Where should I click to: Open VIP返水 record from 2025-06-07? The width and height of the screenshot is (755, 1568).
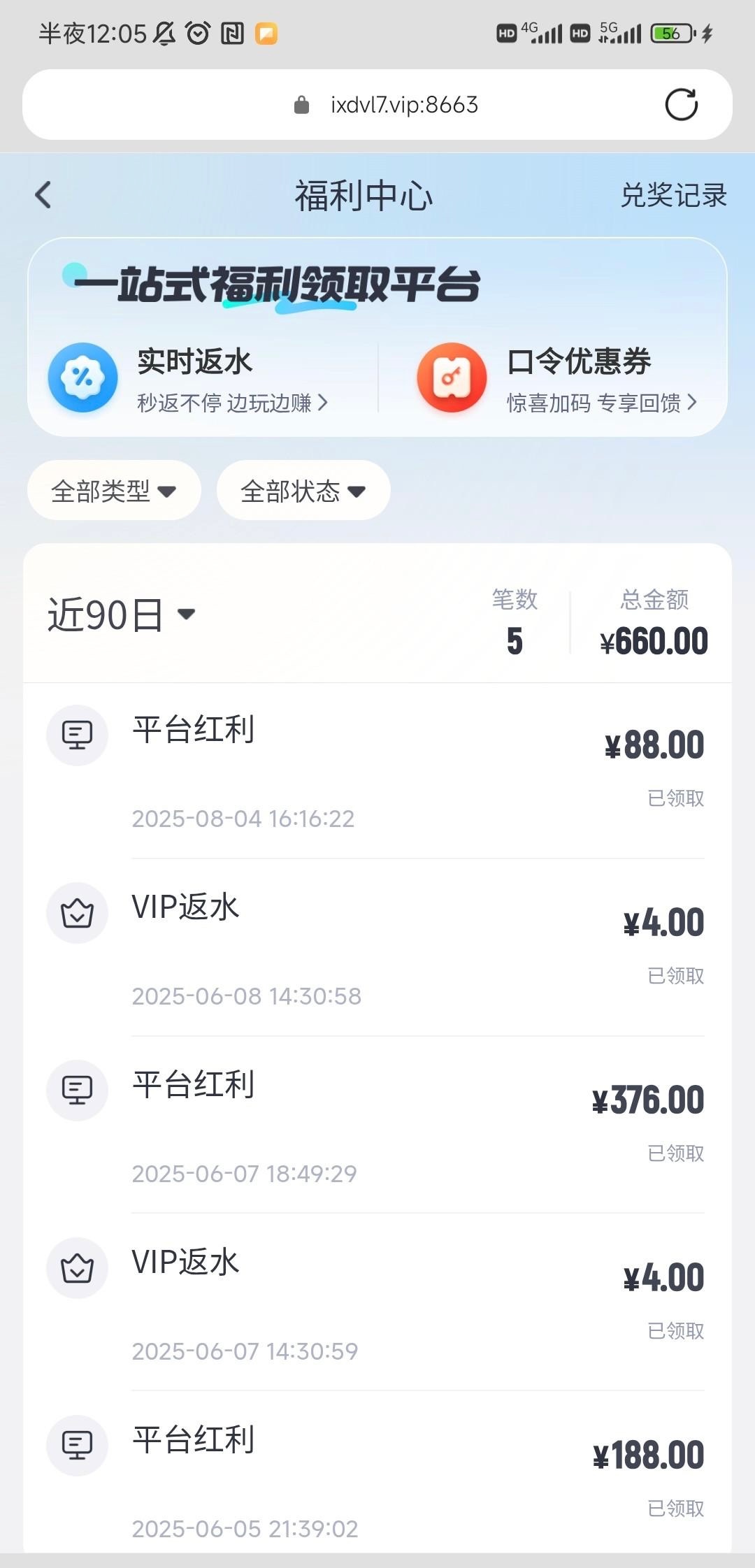coord(377,1303)
